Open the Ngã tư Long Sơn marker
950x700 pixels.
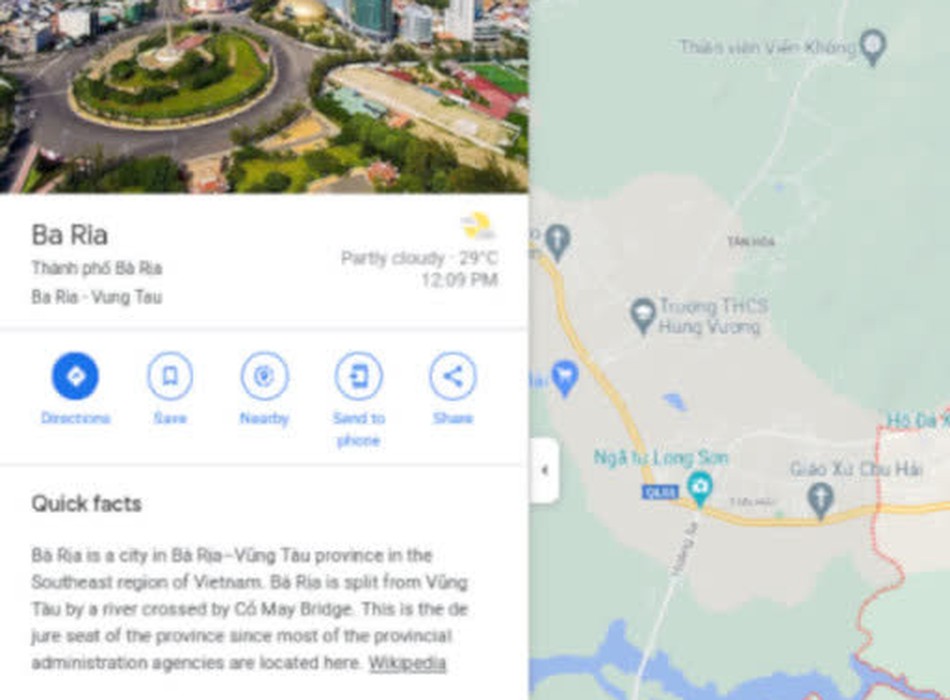(x=700, y=487)
